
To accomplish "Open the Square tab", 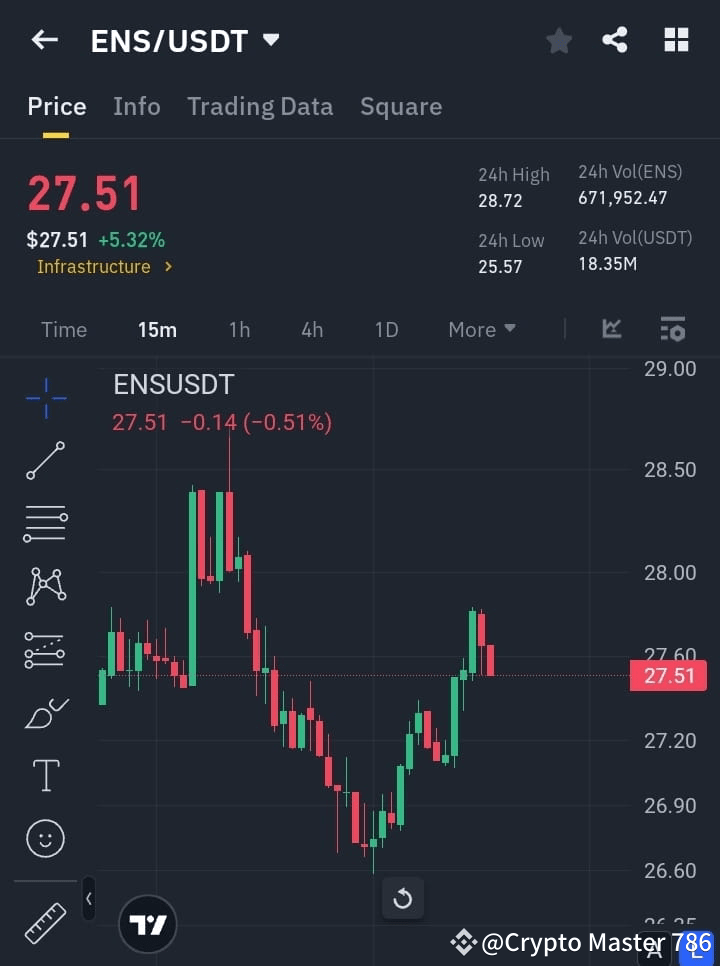I will (401, 106).
